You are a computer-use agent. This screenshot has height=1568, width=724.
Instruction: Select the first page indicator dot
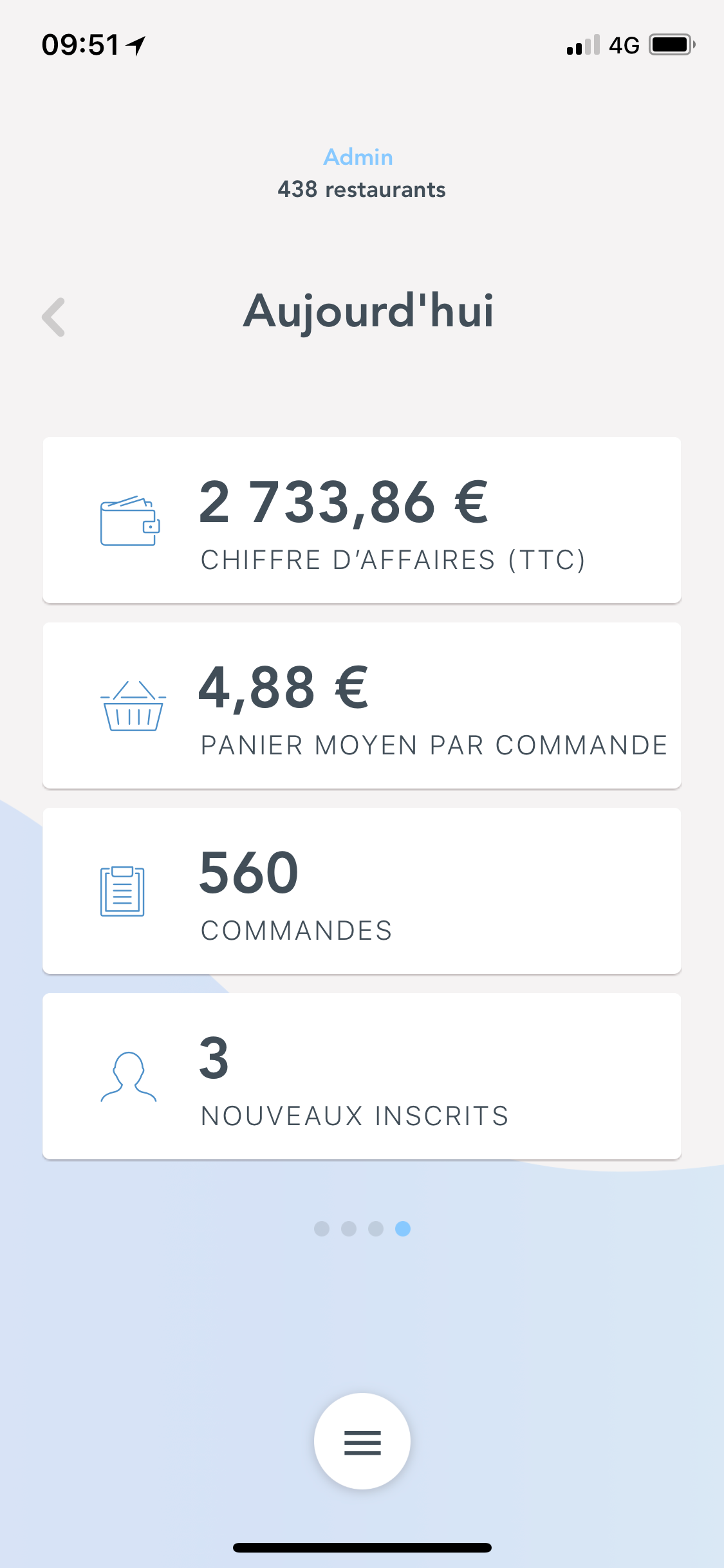tap(322, 1229)
